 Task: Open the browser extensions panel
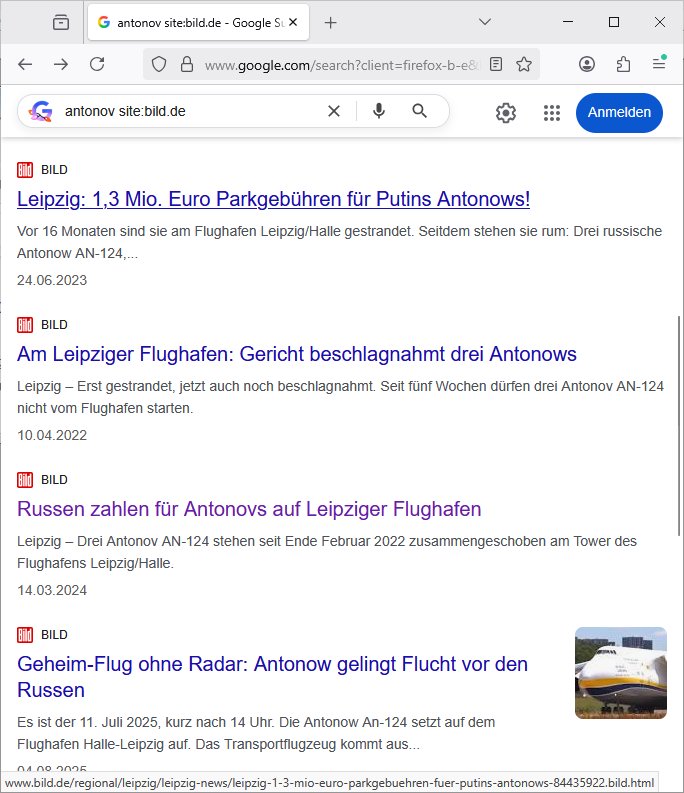tap(623, 64)
